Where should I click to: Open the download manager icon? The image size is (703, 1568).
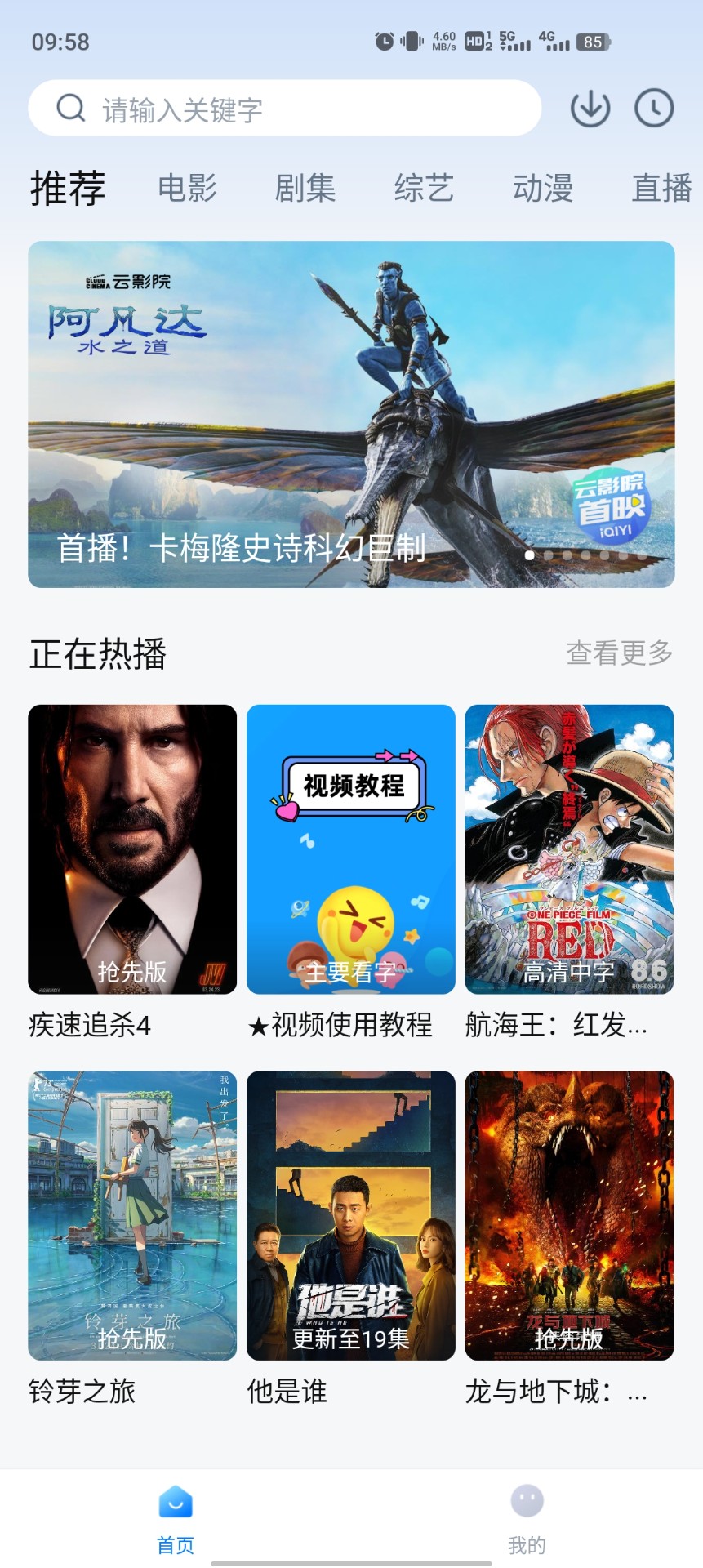coord(590,108)
